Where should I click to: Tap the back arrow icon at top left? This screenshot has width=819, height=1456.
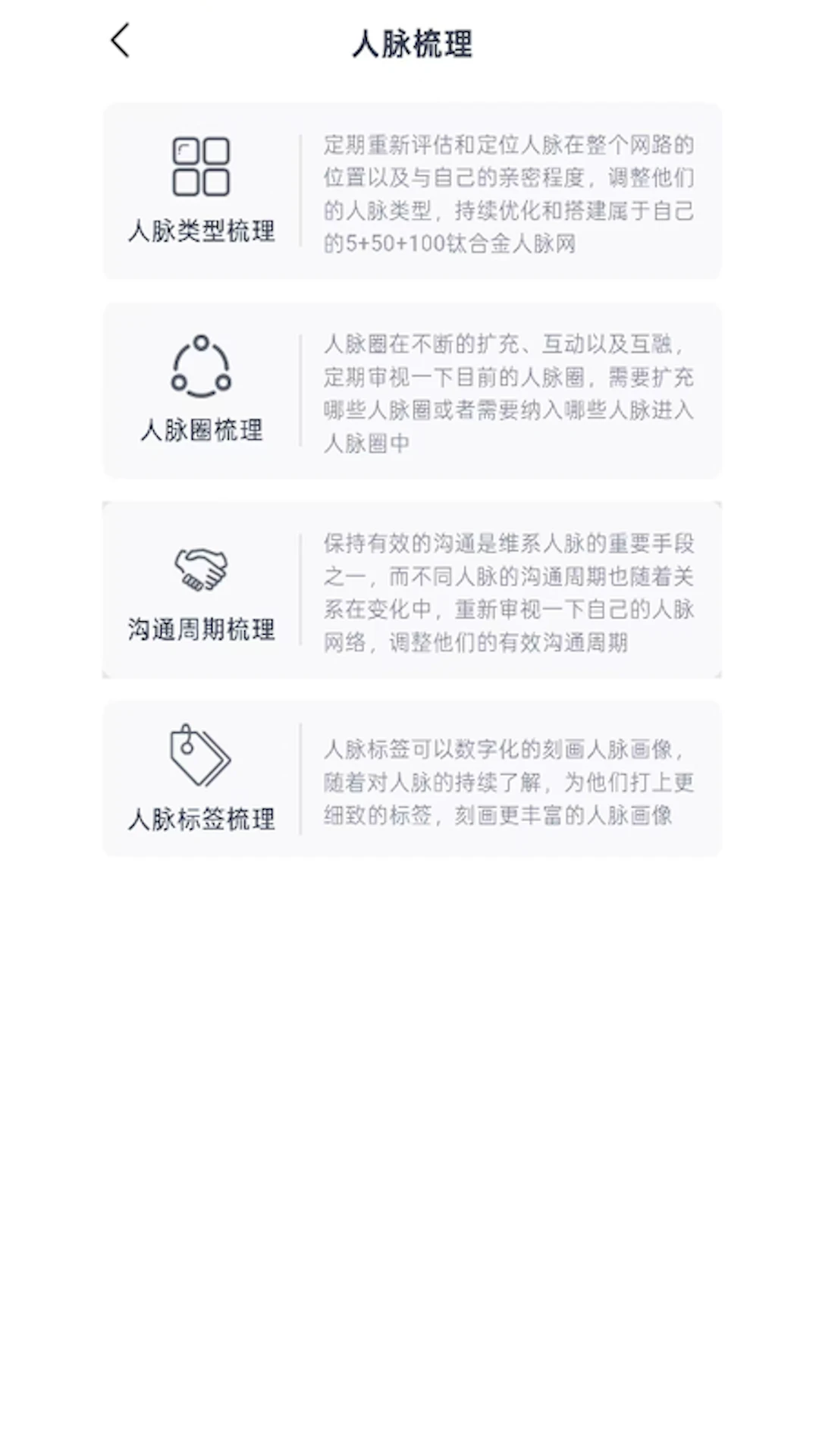[x=119, y=42]
